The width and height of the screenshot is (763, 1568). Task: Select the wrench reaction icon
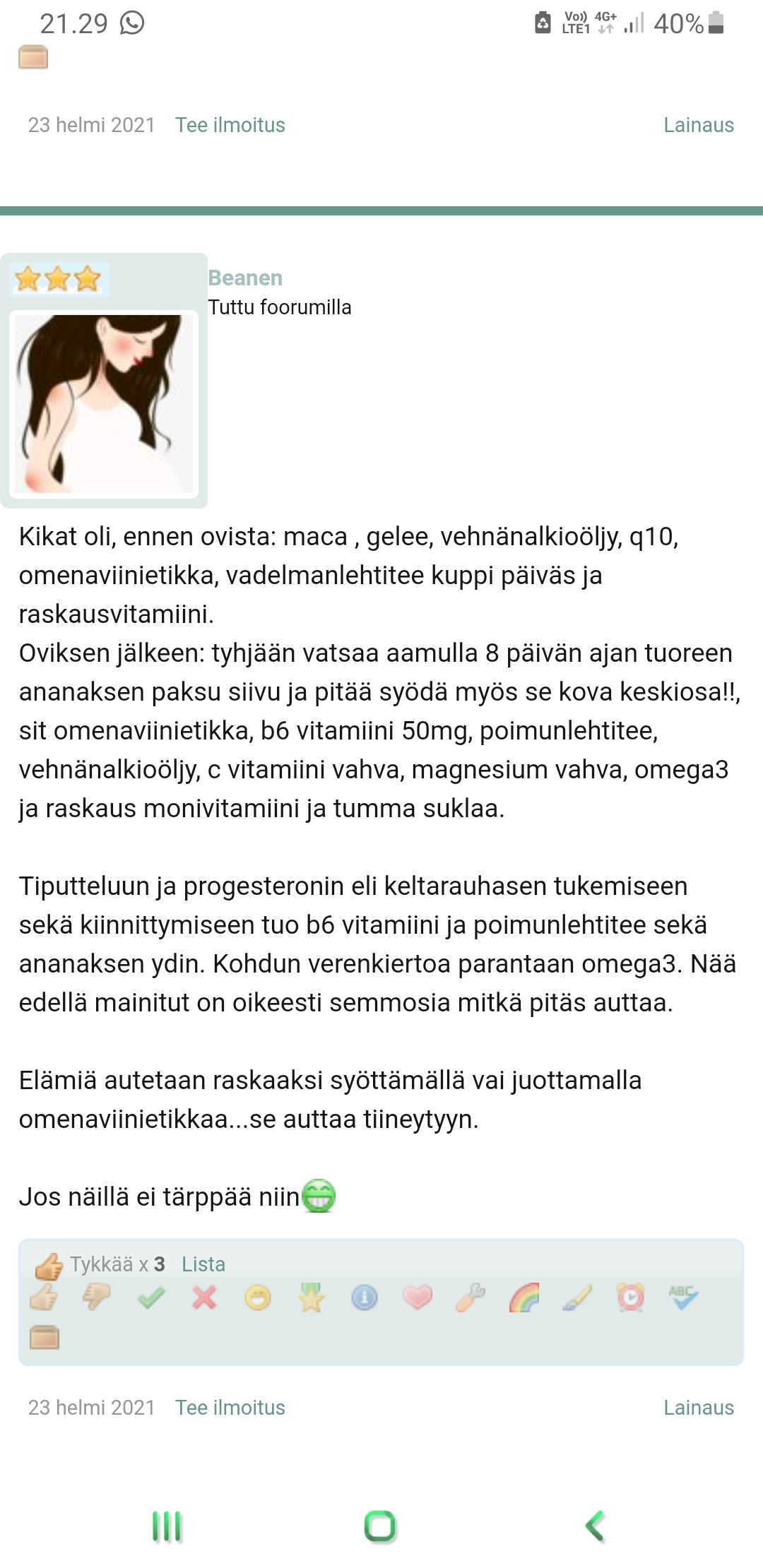pyautogui.click(x=471, y=1298)
